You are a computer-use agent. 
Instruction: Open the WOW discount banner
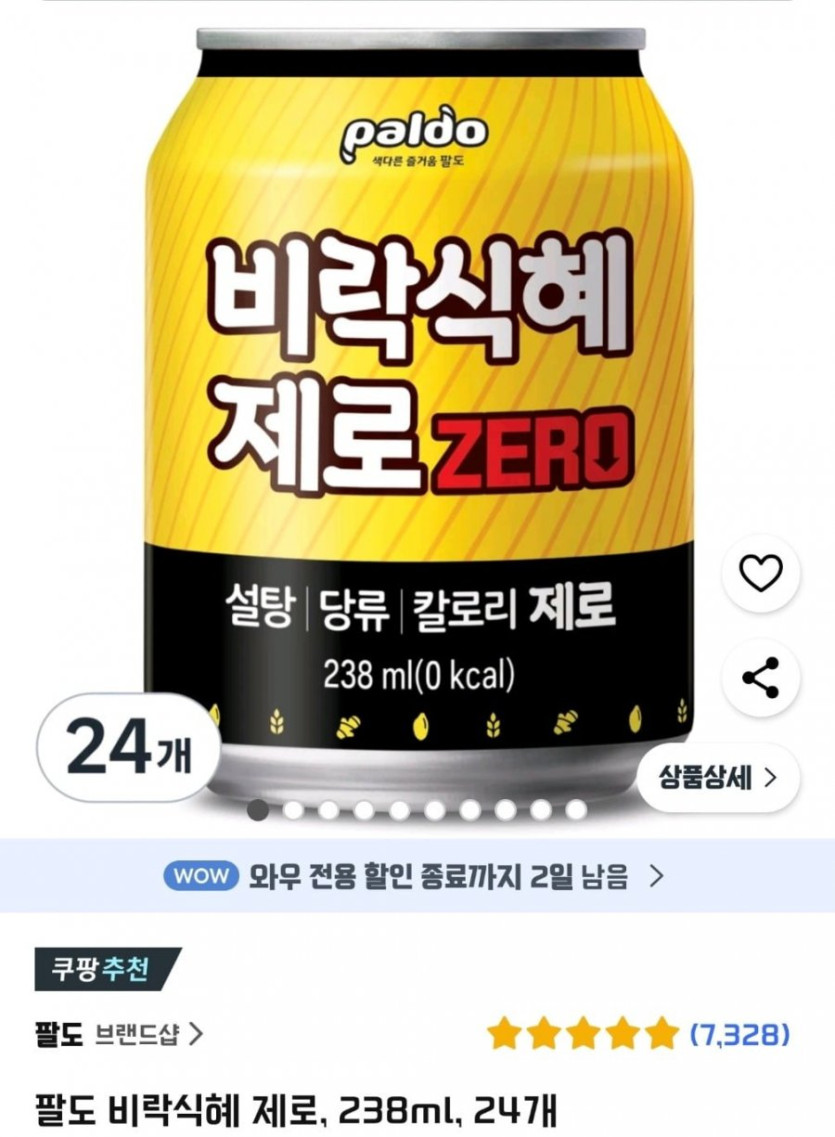pos(417,877)
